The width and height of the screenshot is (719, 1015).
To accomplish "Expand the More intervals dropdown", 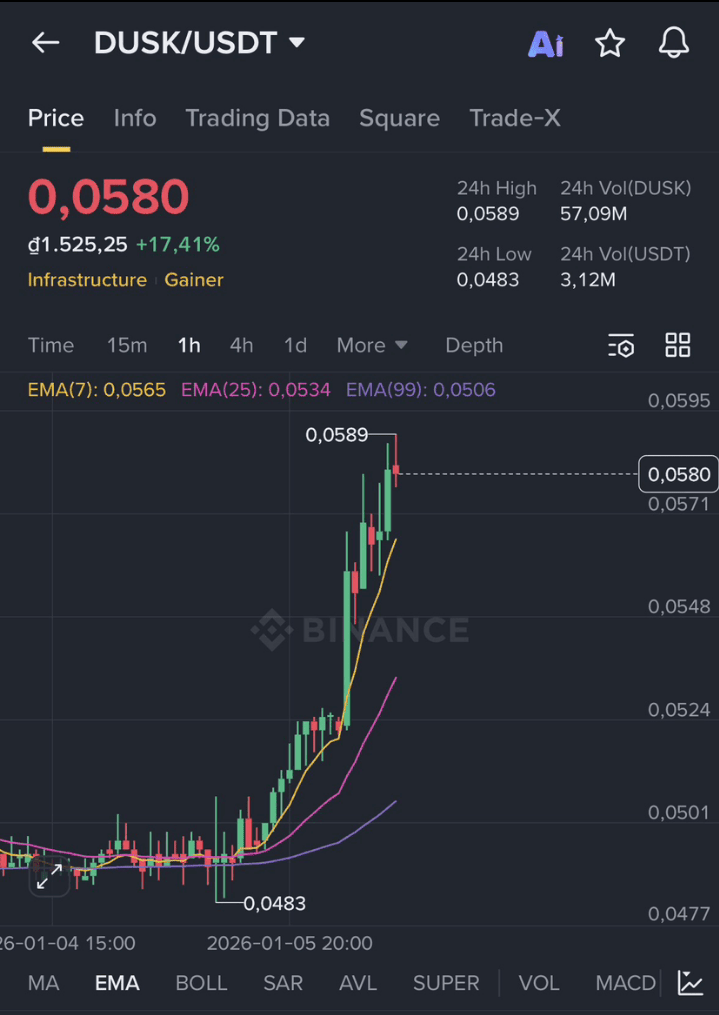I will pyautogui.click(x=372, y=345).
